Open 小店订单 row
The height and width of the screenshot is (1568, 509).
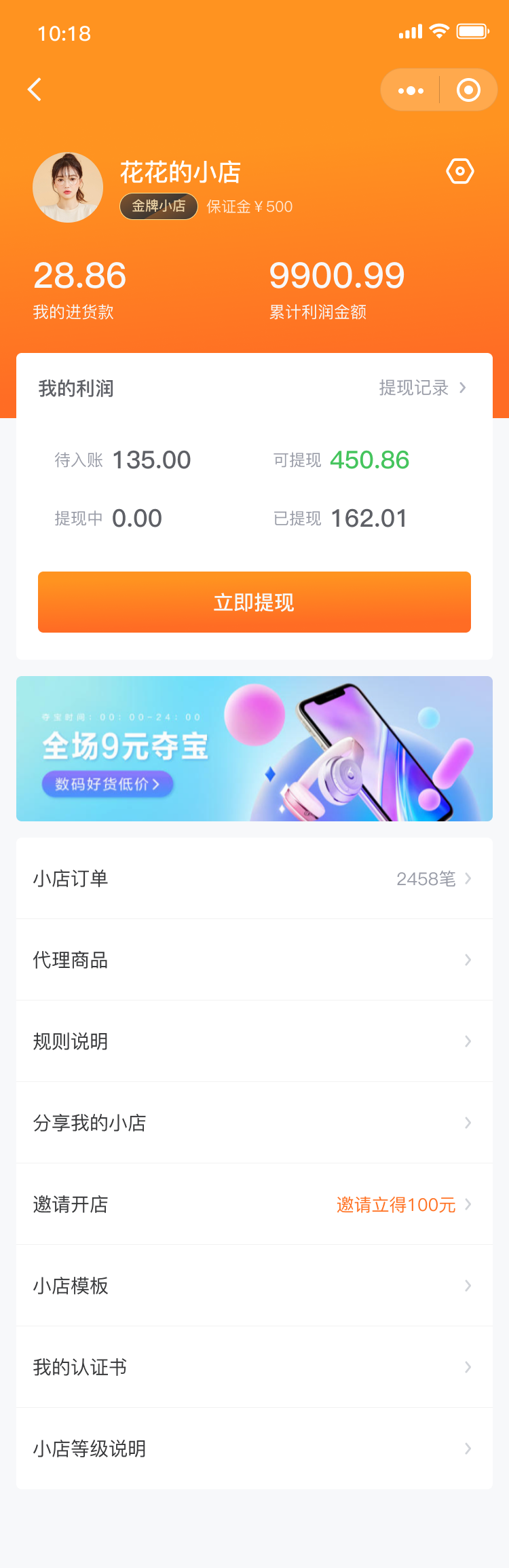pos(254,878)
